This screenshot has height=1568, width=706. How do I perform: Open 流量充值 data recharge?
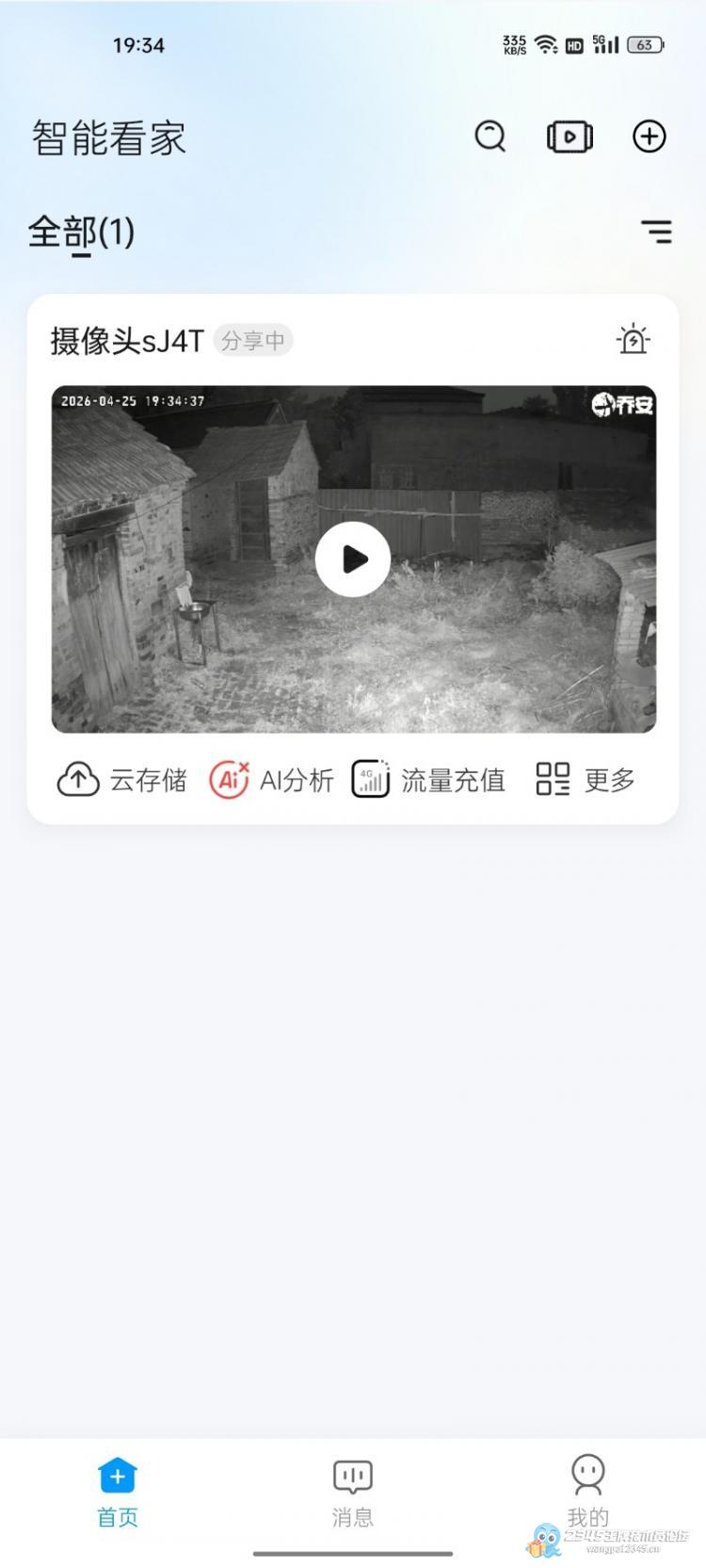429,780
